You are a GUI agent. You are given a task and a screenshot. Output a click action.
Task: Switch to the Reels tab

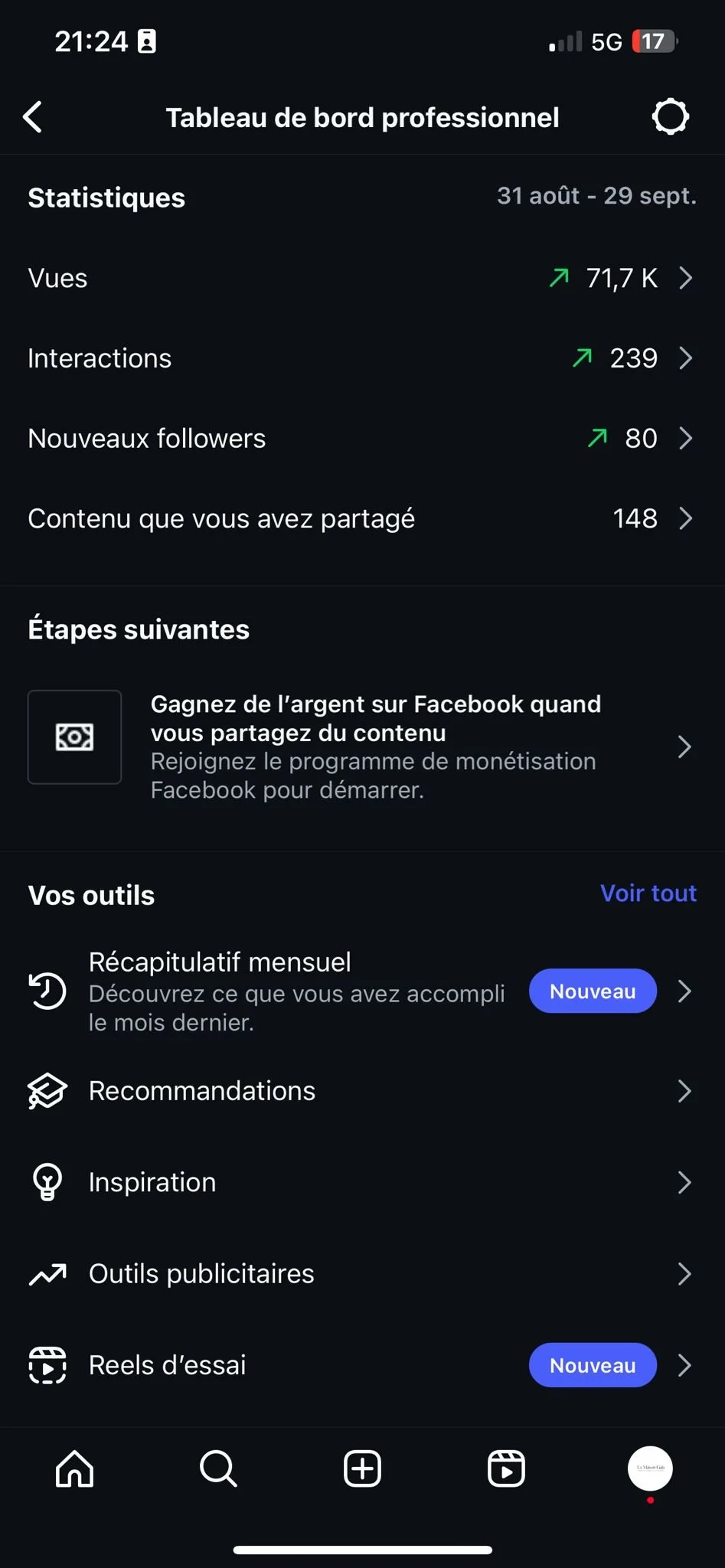click(506, 1469)
